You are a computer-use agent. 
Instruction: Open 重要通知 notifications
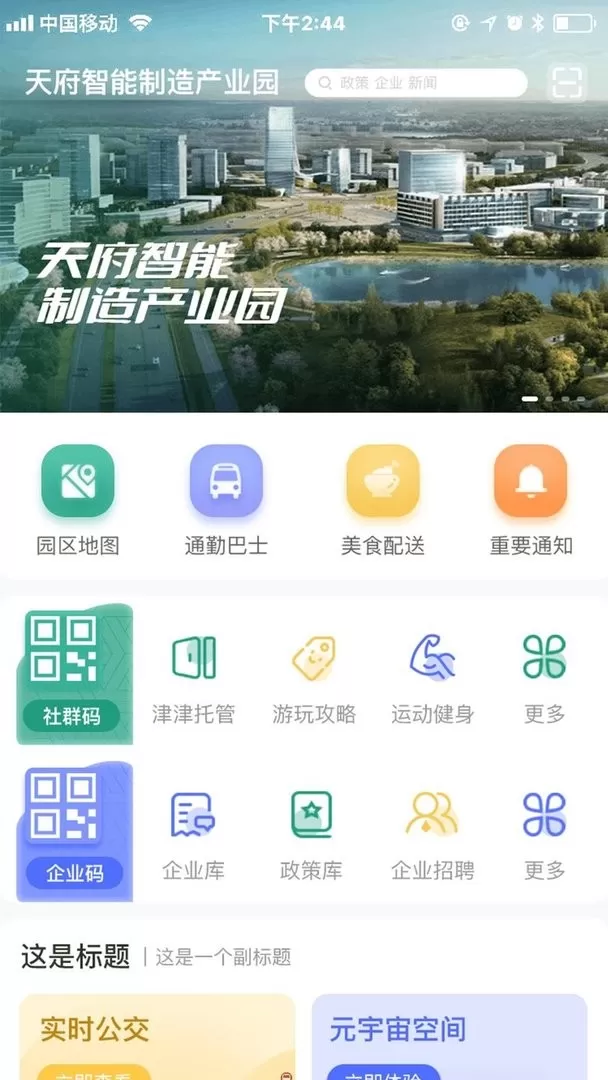click(x=531, y=500)
